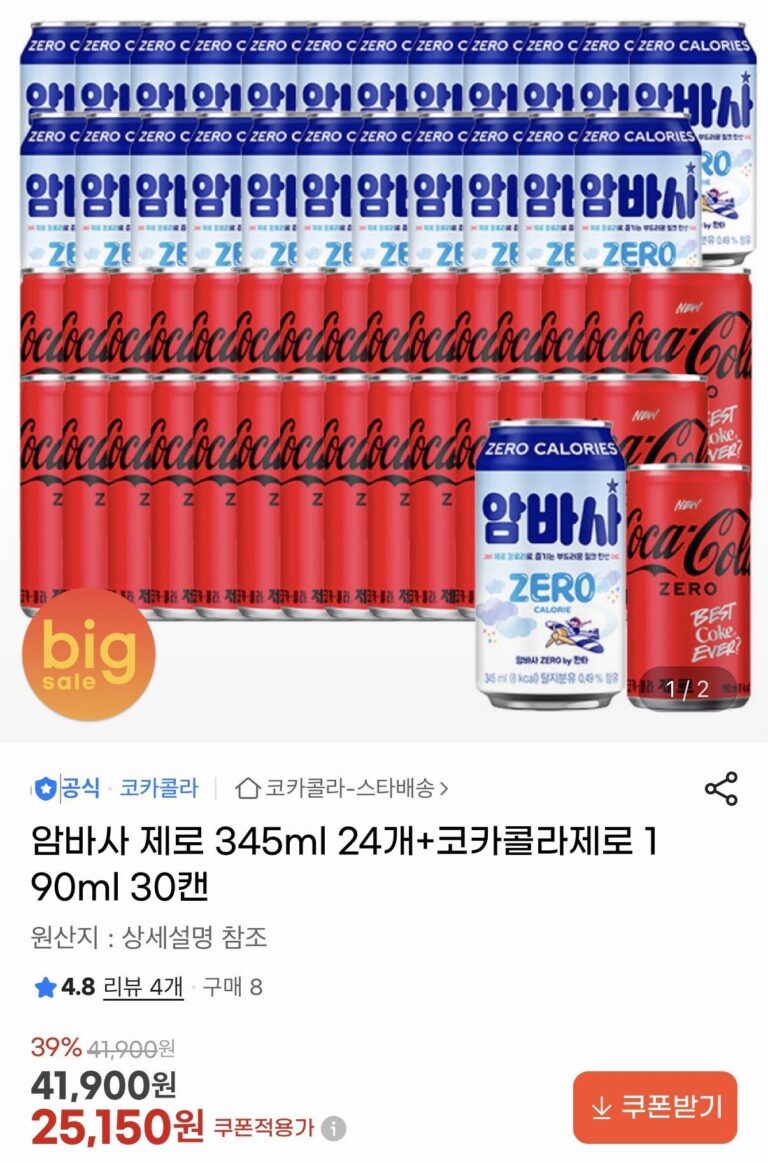Tap the 쿠폰받기 coupon download button

click(x=655, y=1107)
